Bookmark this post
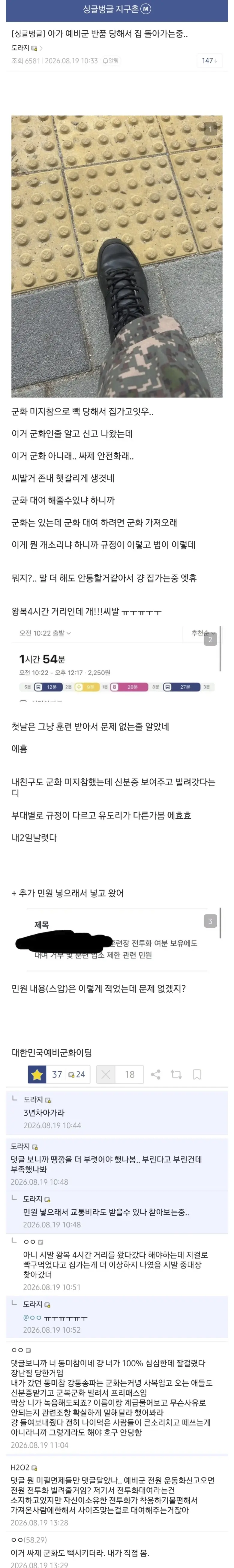This screenshot has height=1568, width=234. pos(197,1074)
